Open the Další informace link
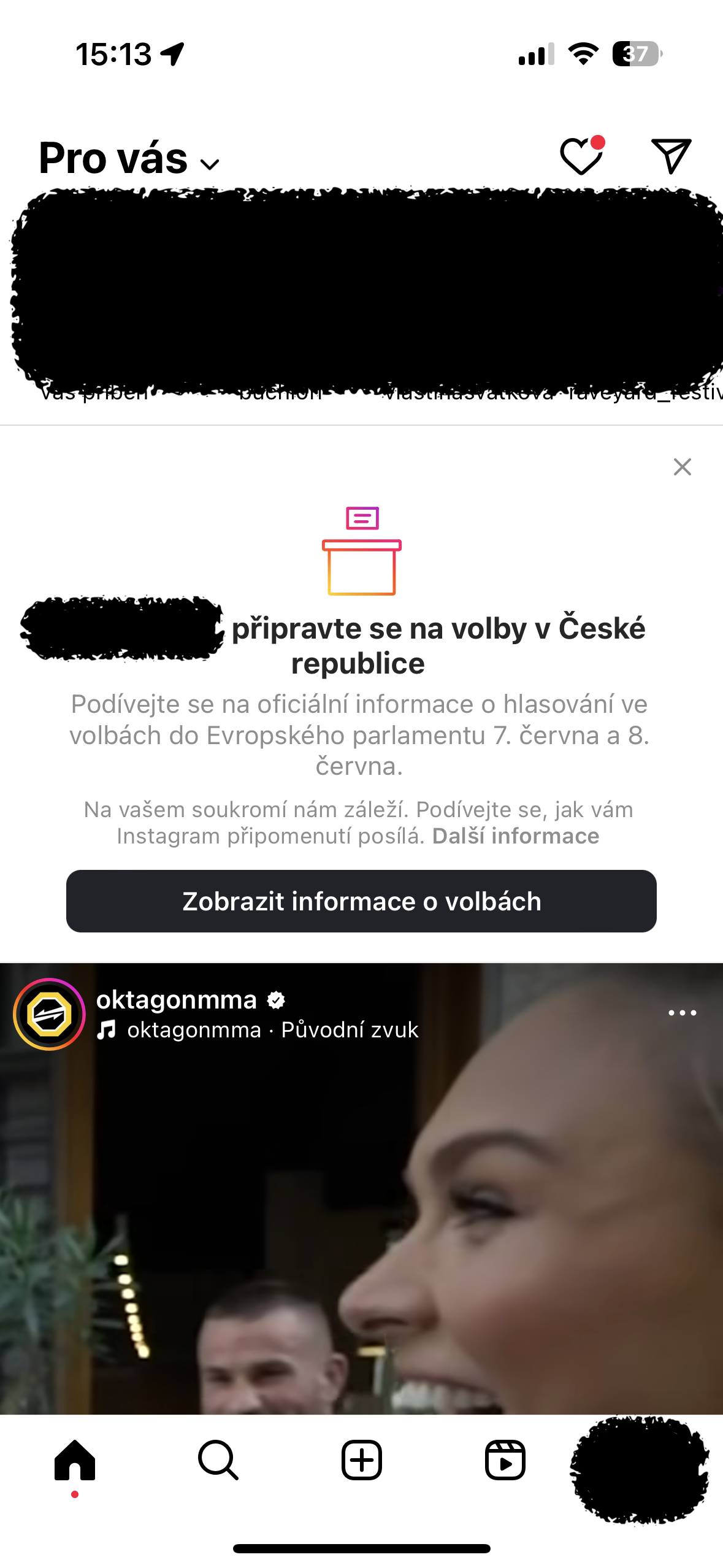Image resolution: width=723 pixels, height=1568 pixels. 515,836
